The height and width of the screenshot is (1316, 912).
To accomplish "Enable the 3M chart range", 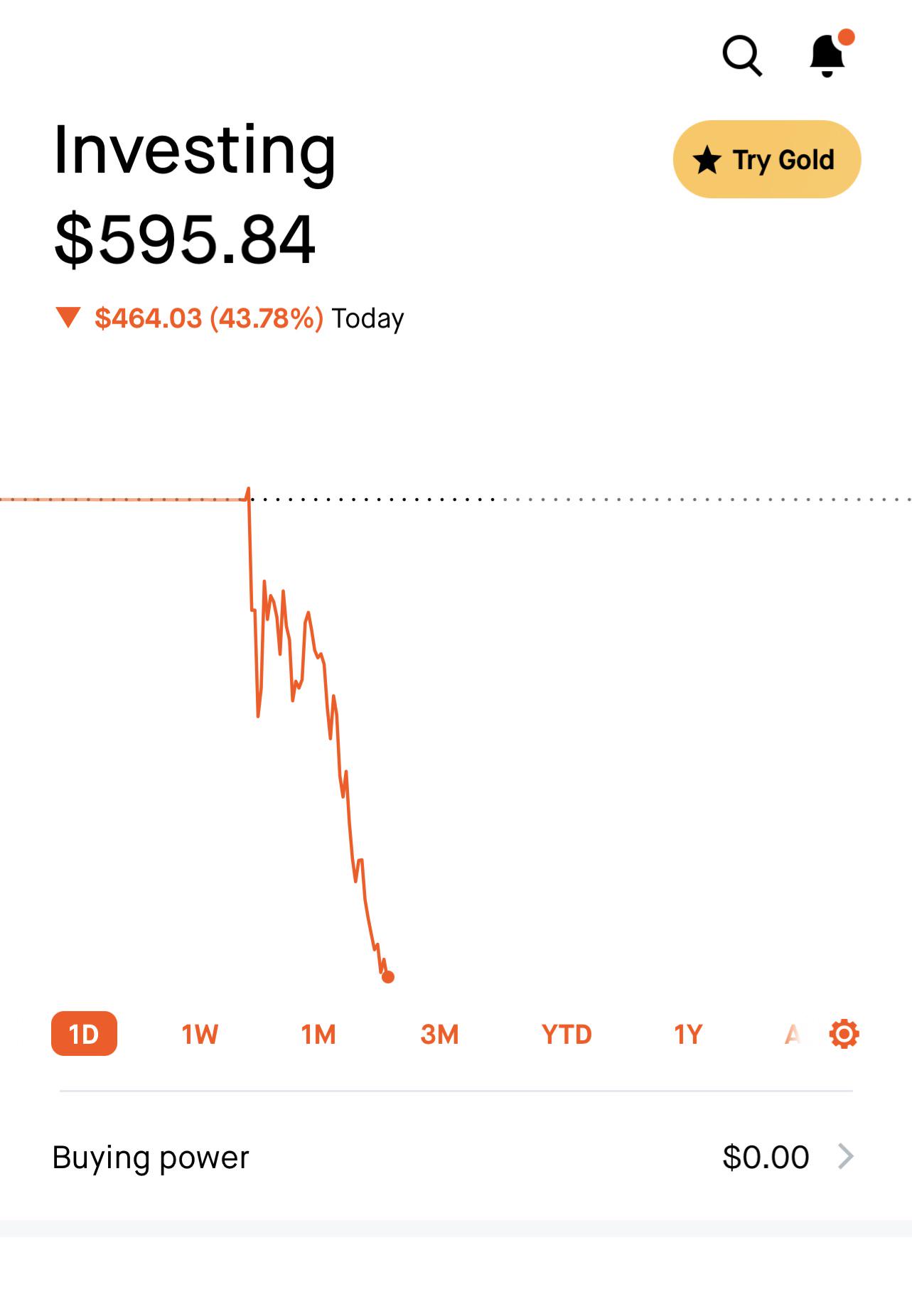I will (x=441, y=1035).
